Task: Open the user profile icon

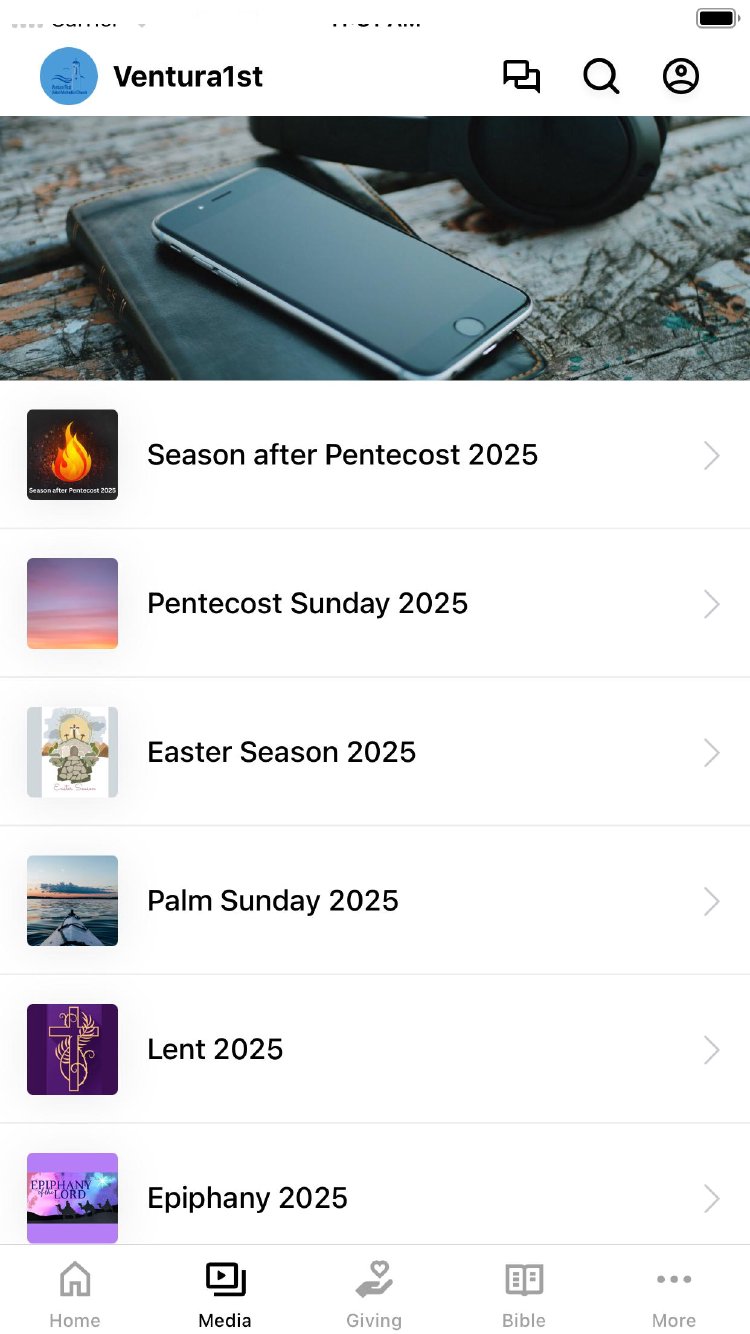Action: point(681,76)
